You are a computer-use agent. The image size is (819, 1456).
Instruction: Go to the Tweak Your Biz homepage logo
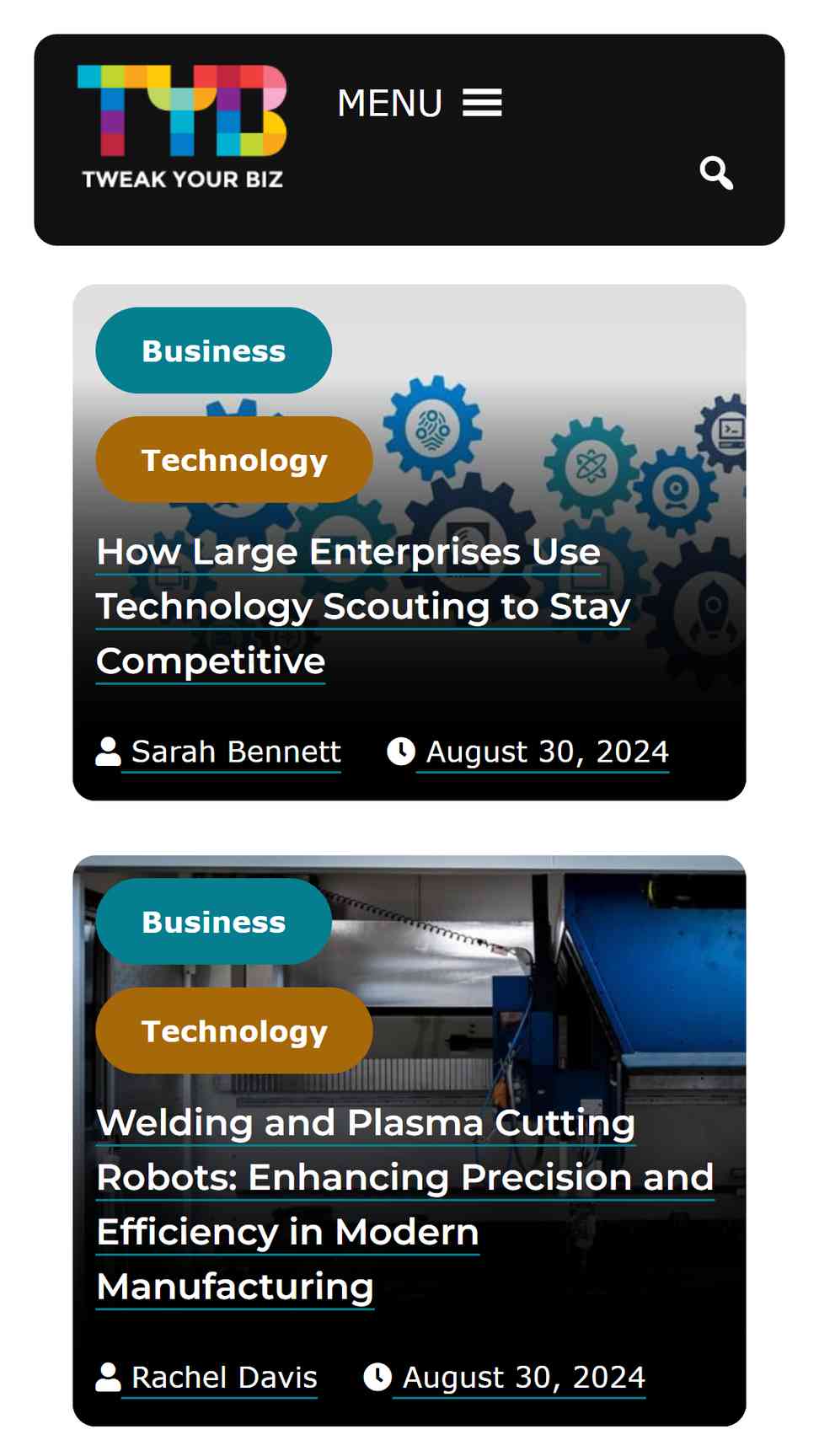click(x=182, y=126)
